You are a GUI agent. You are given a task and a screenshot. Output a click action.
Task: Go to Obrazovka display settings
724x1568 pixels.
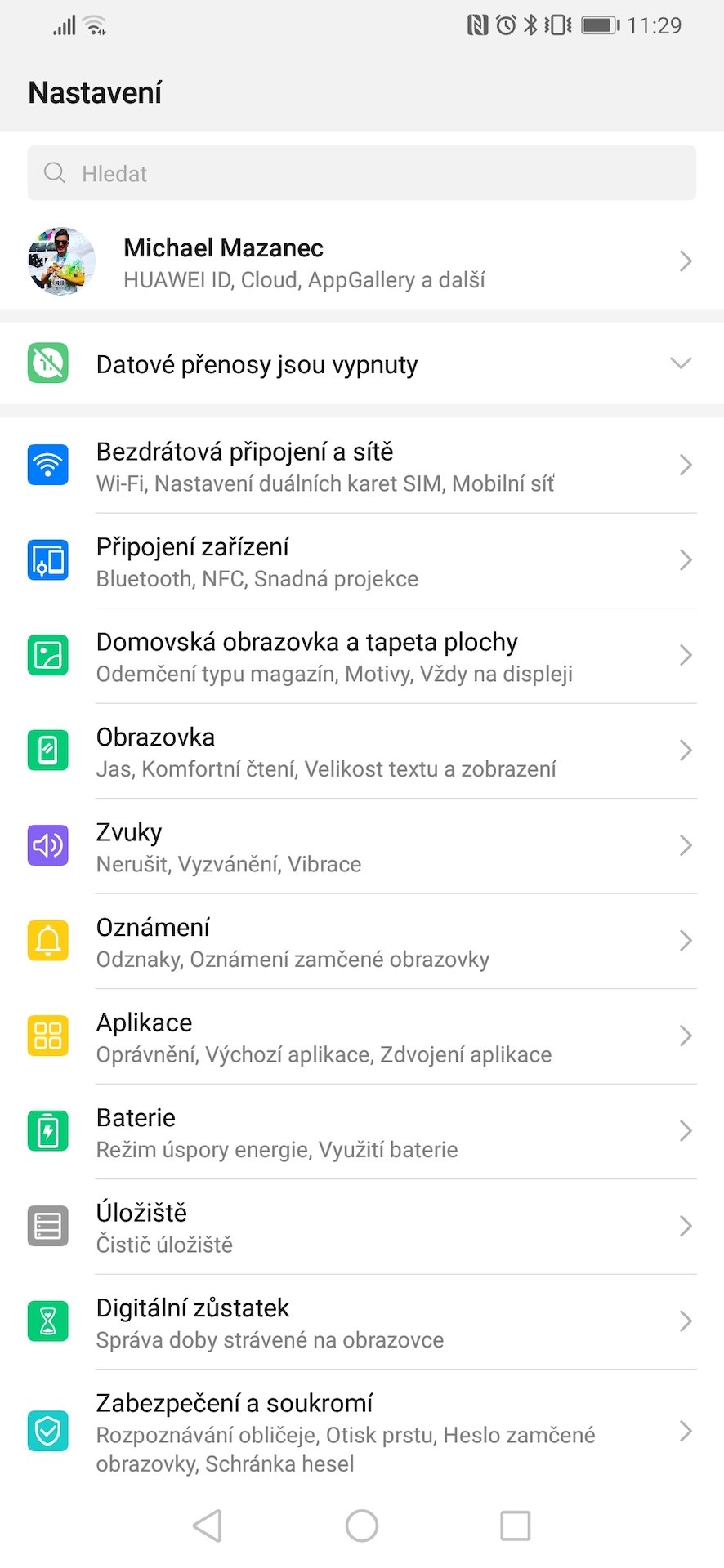pos(362,751)
